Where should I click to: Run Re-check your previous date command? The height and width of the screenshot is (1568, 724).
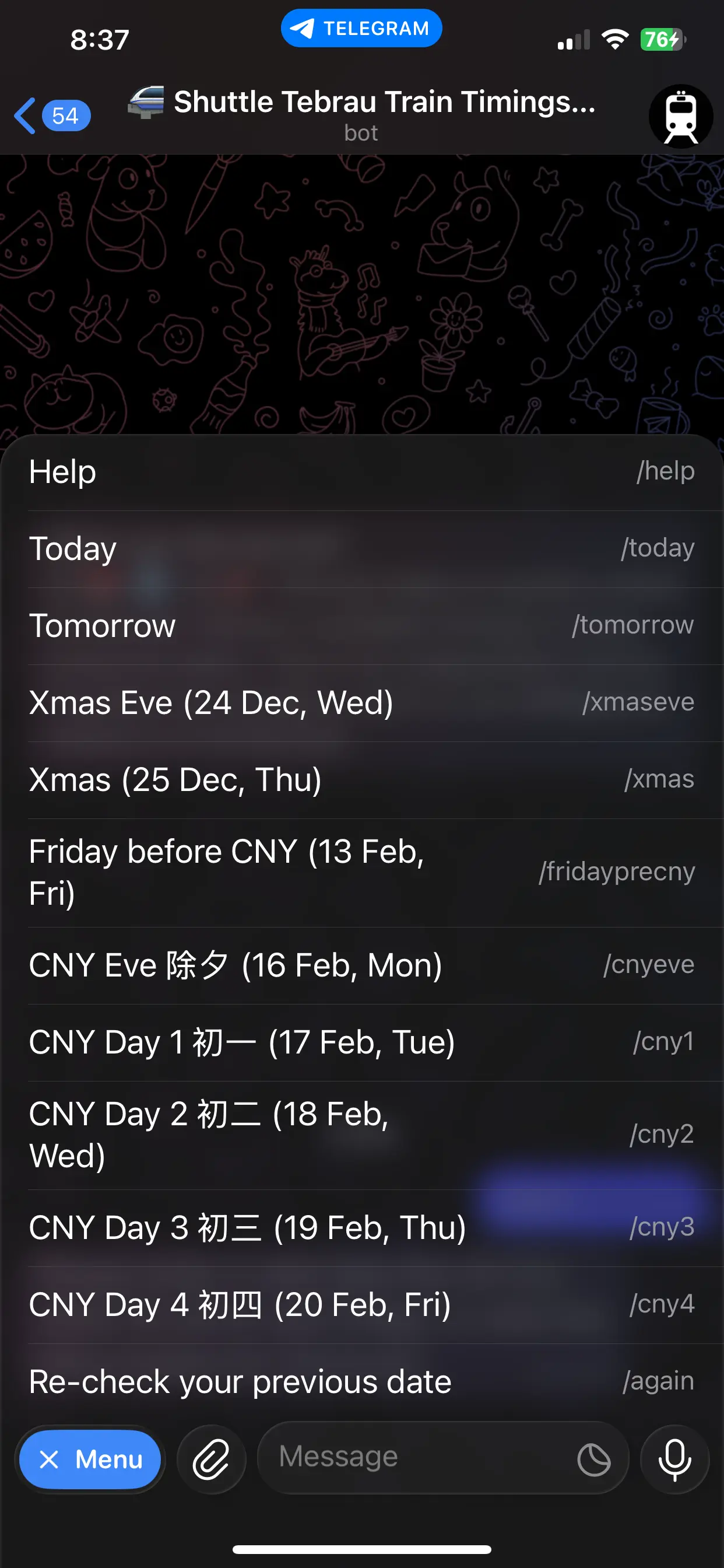tap(361, 1381)
